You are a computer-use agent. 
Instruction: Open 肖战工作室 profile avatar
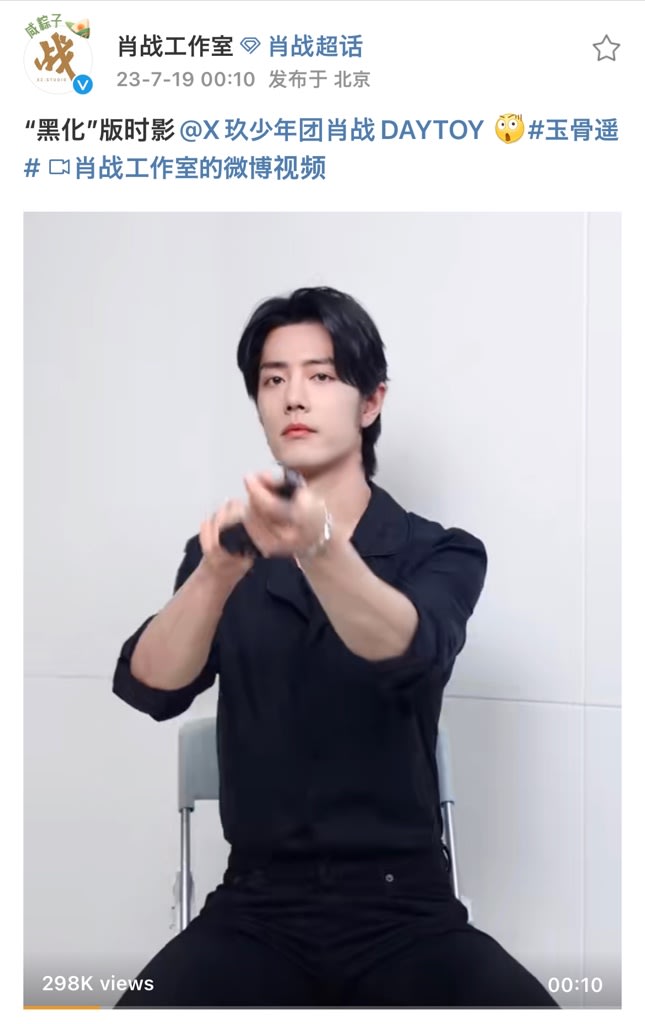coord(57,57)
